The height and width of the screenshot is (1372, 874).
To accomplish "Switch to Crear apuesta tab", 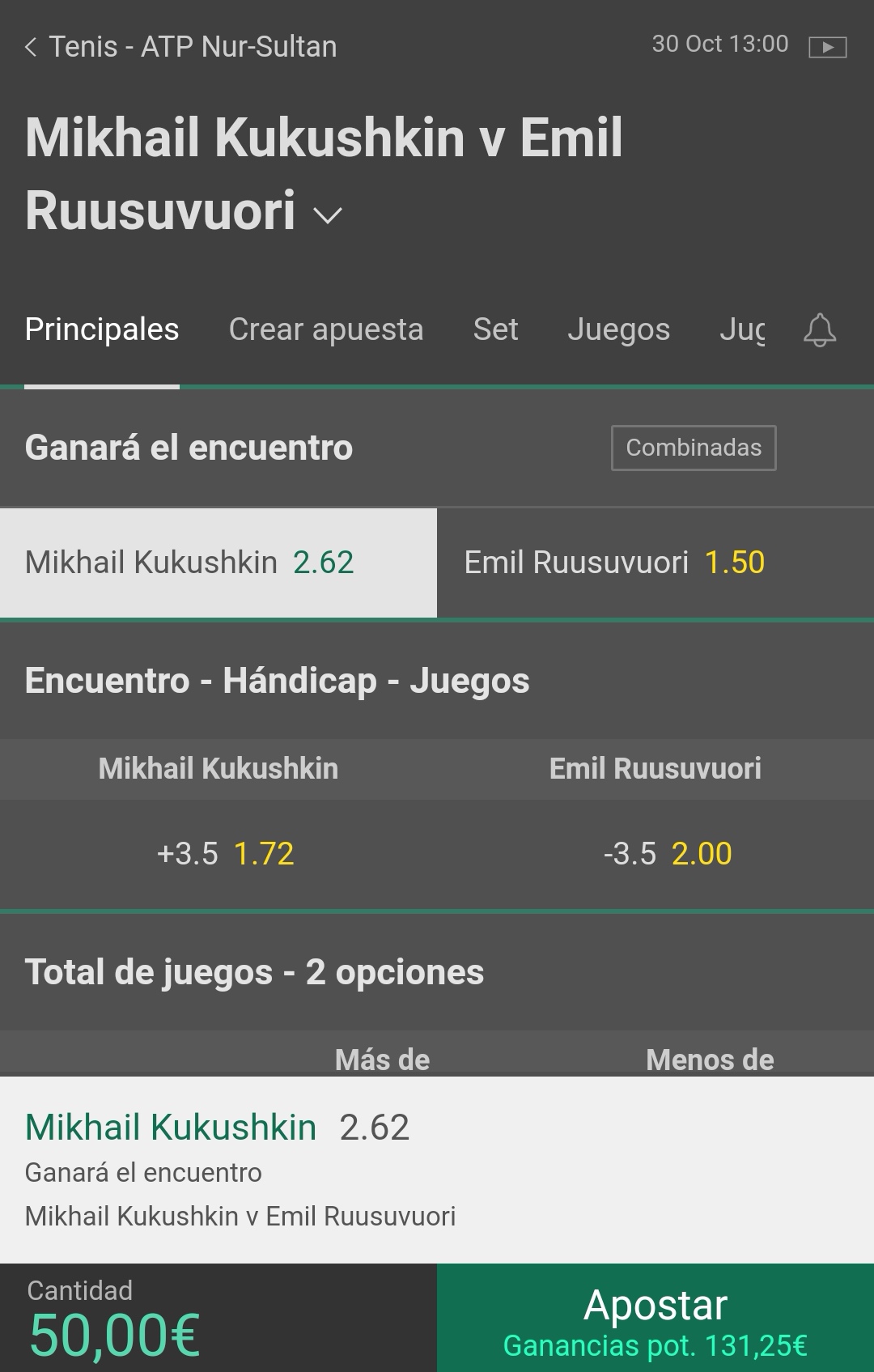I will (x=326, y=329).
